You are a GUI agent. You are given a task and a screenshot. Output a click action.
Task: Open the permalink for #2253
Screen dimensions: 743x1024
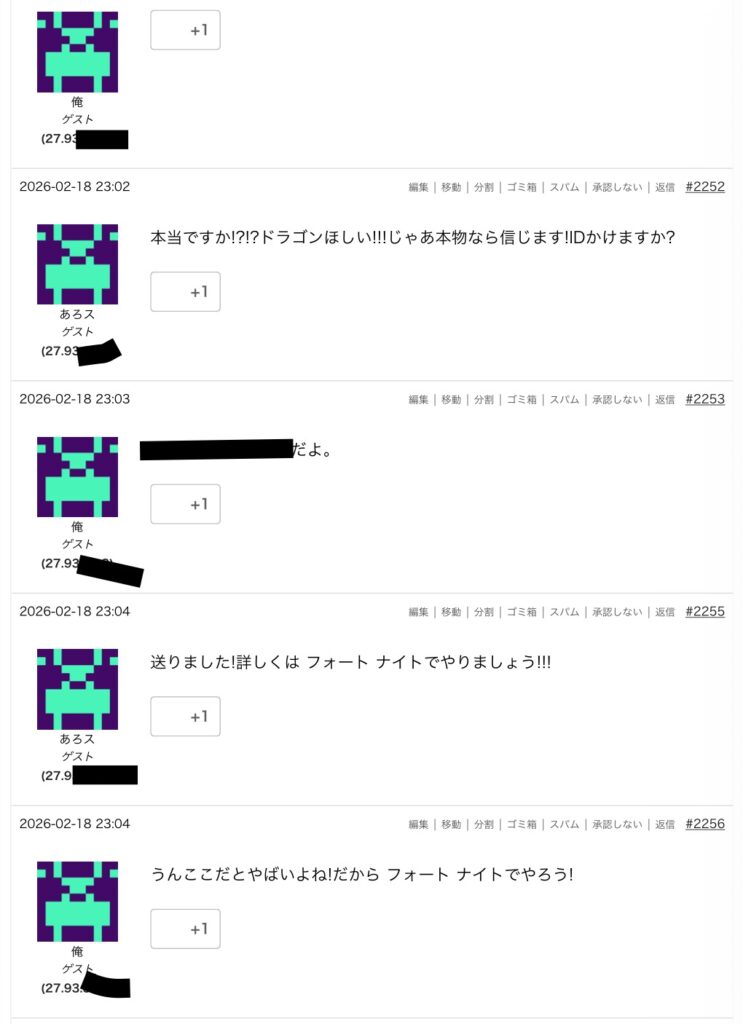pos(705,399)
